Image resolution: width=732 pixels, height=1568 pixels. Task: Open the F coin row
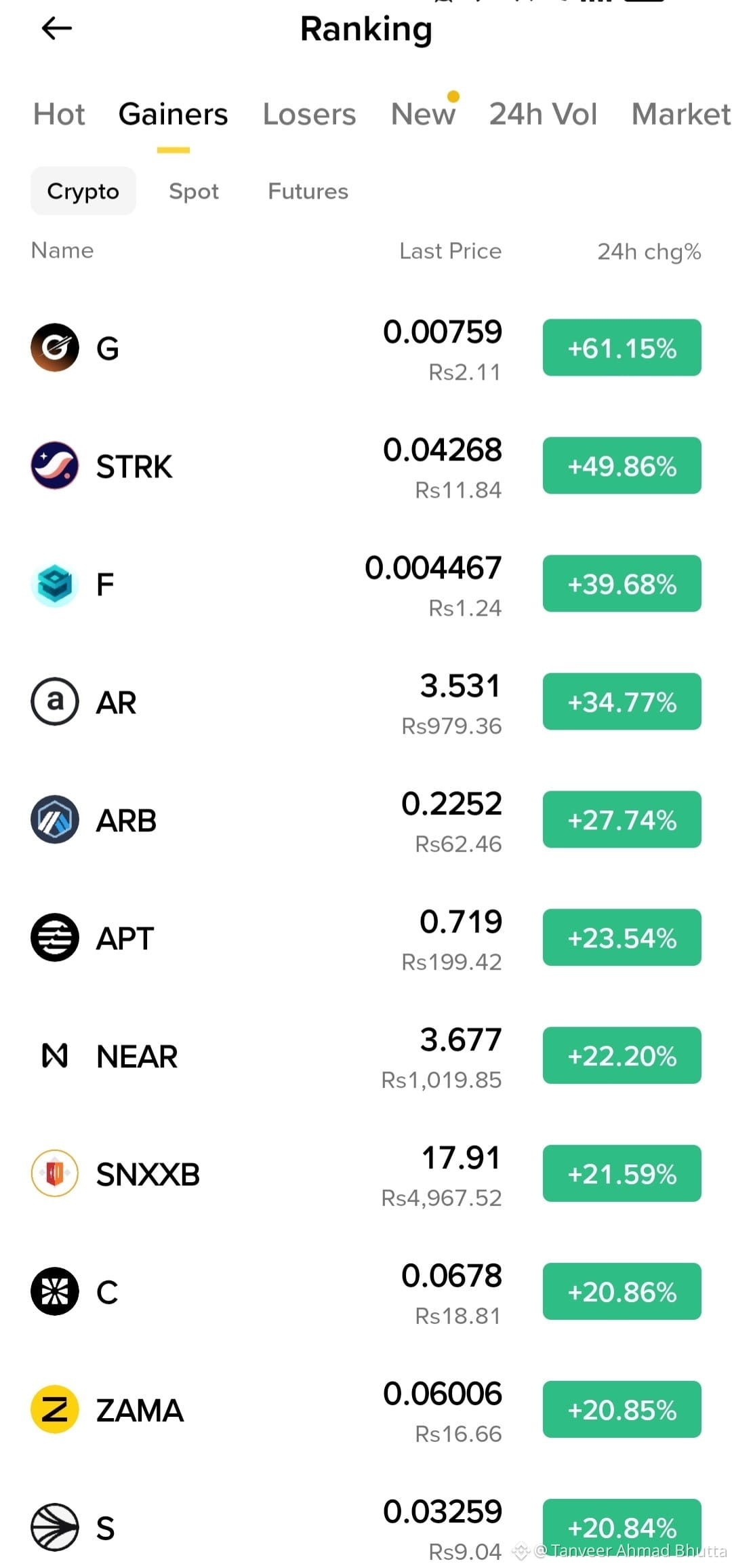[x=366, y=584]
